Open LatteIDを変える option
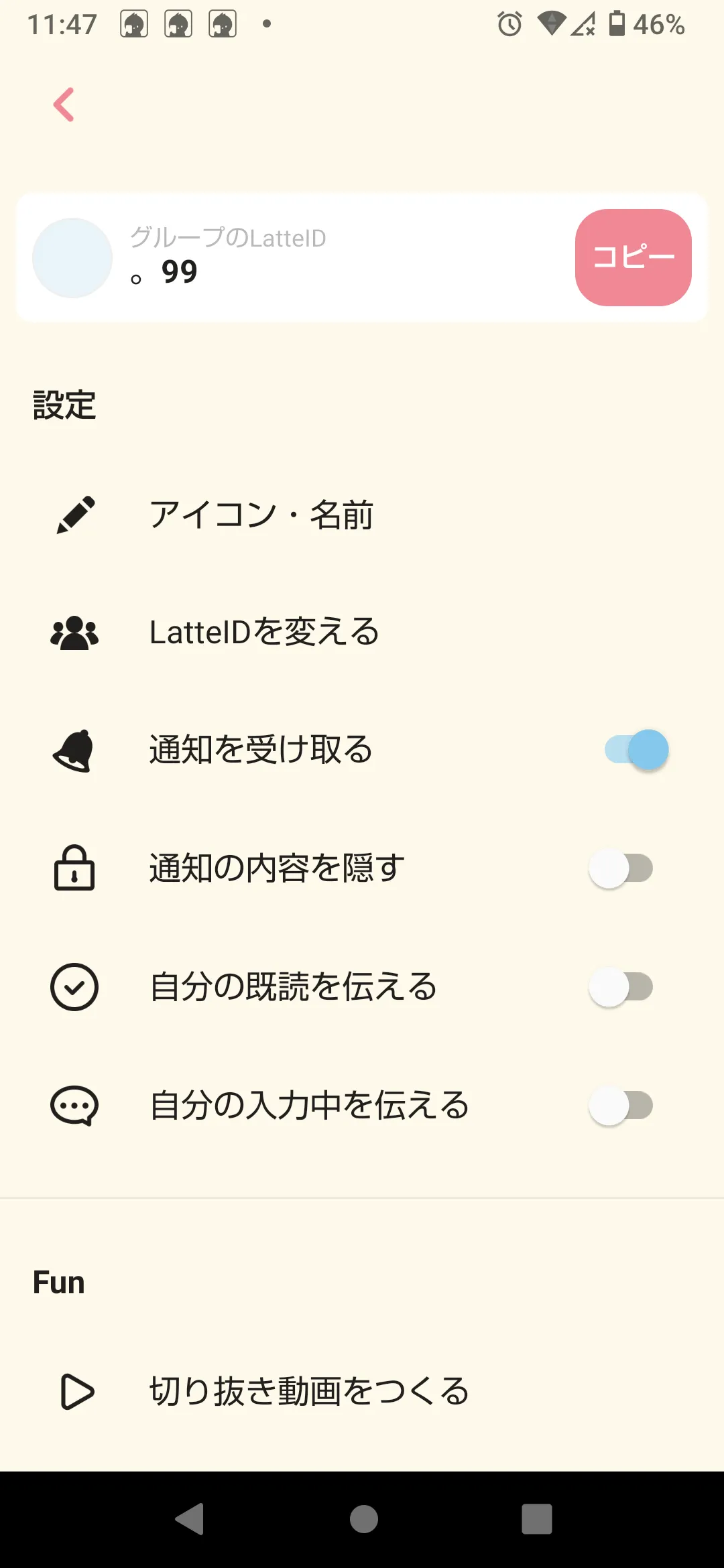Image resolution: width=724 pixels, height=1568 pixels. [x=362, y=632]
